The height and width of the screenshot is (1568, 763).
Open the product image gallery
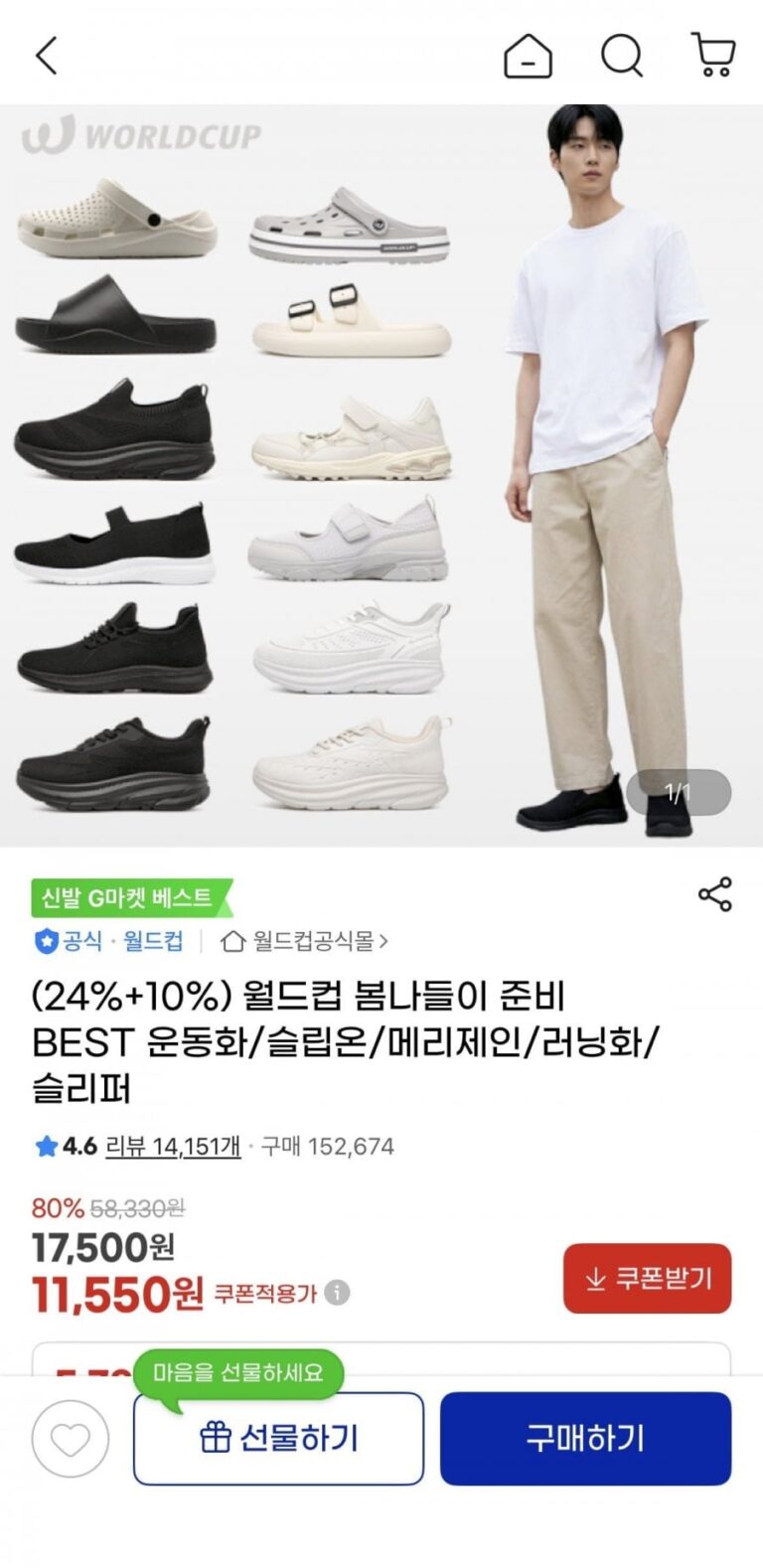381,475
